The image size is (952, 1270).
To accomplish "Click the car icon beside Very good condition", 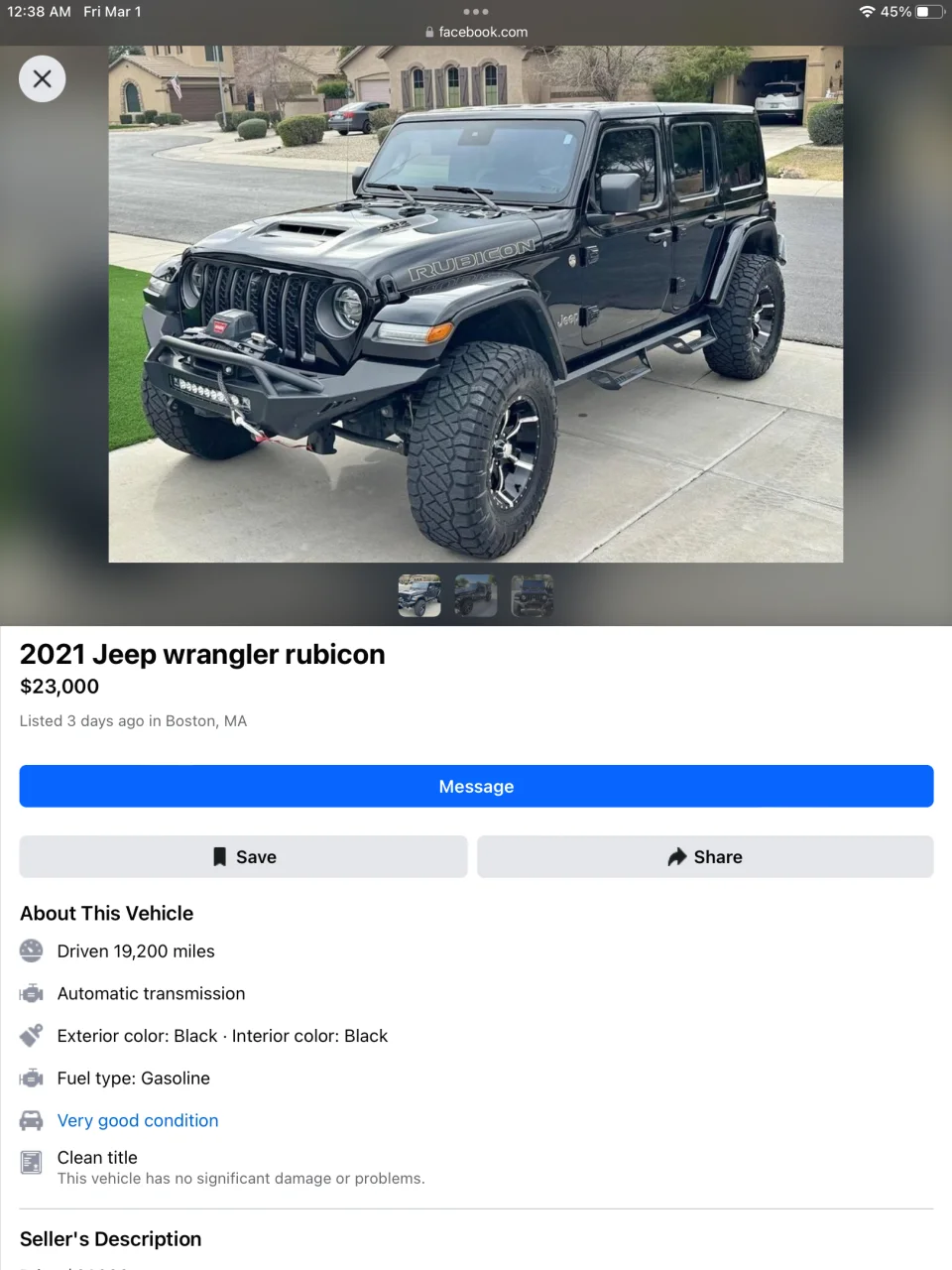I will click(32, 1119).
